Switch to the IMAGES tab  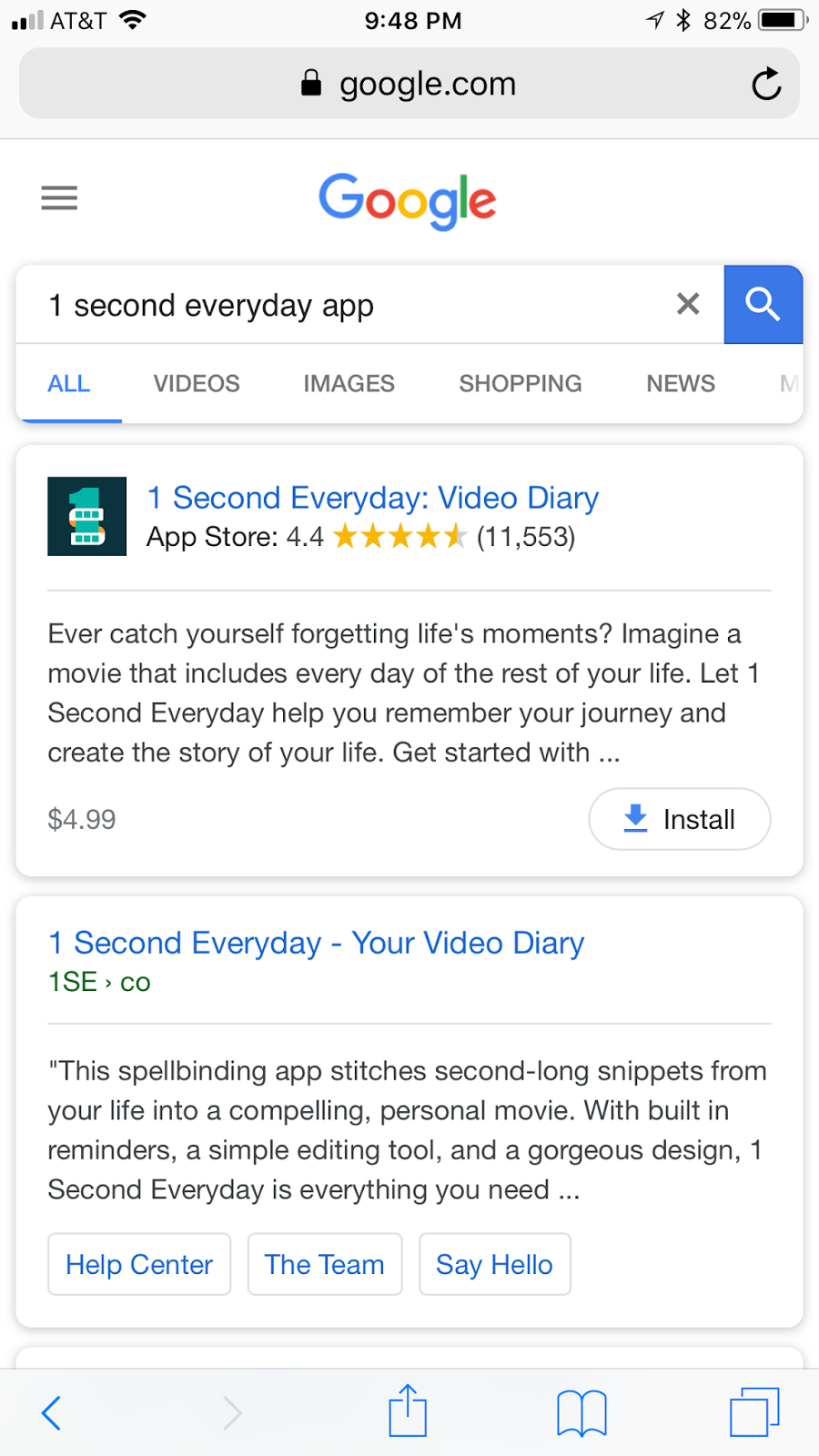349,383
